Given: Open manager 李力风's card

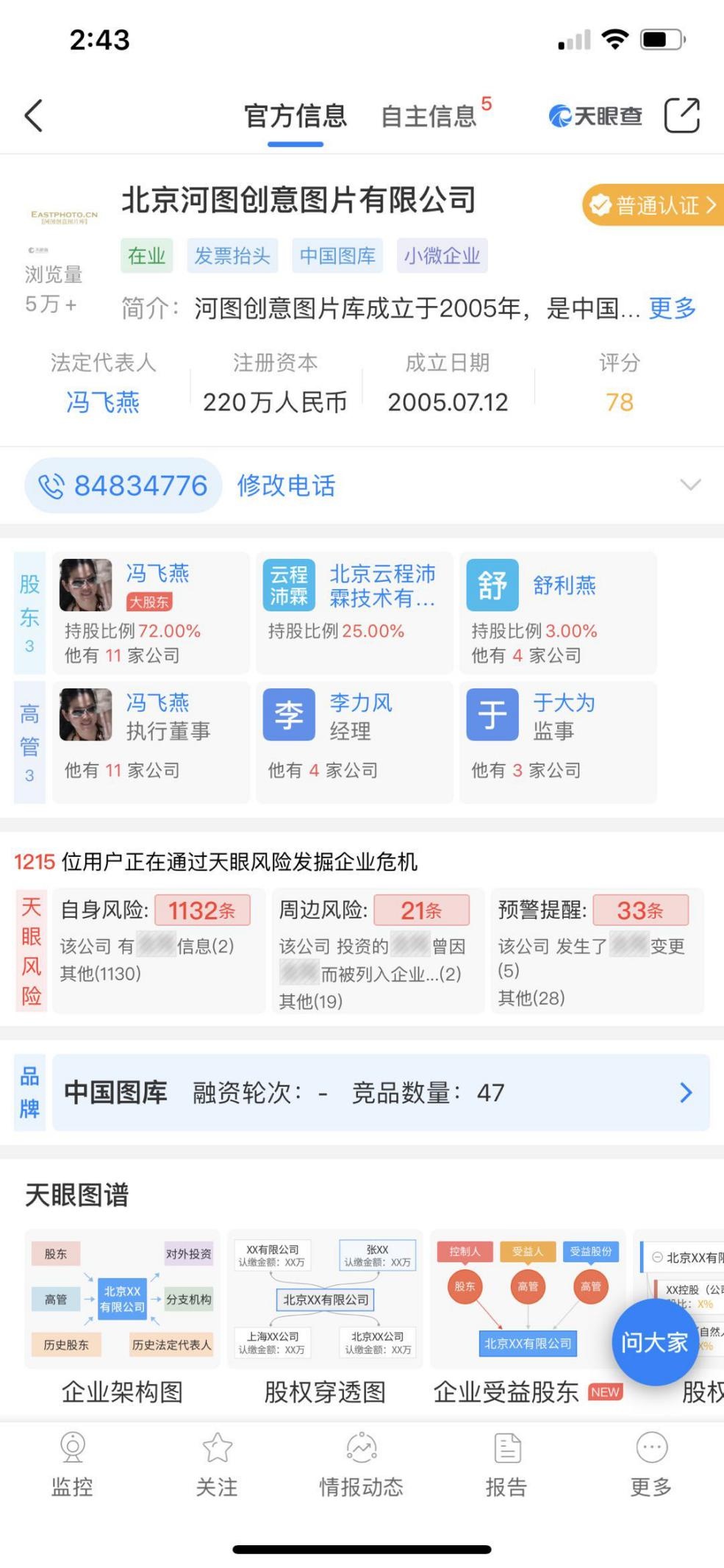Looking at the screenshot, I should 354,741.
